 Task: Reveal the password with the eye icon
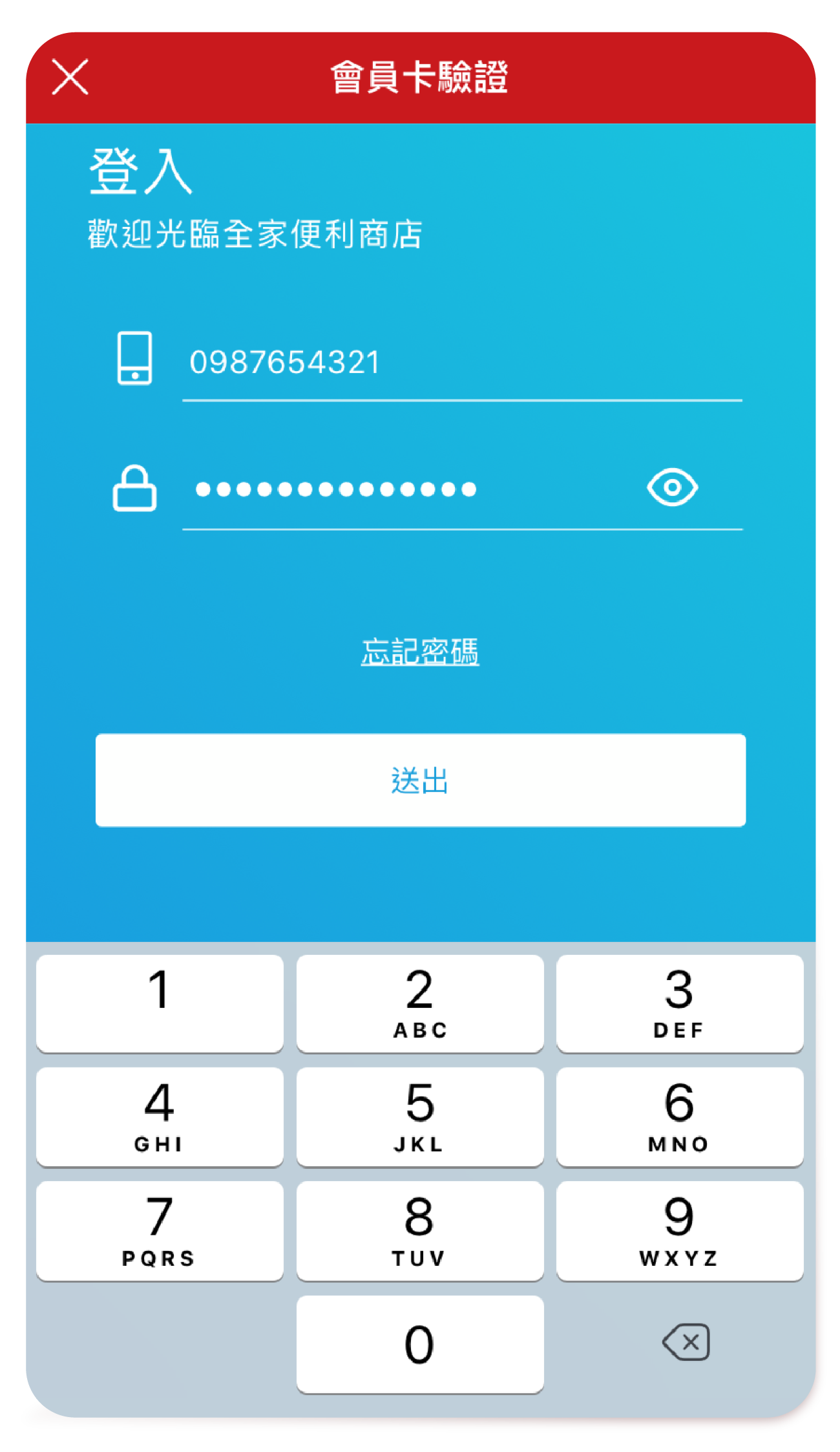(x=672, y=487)
